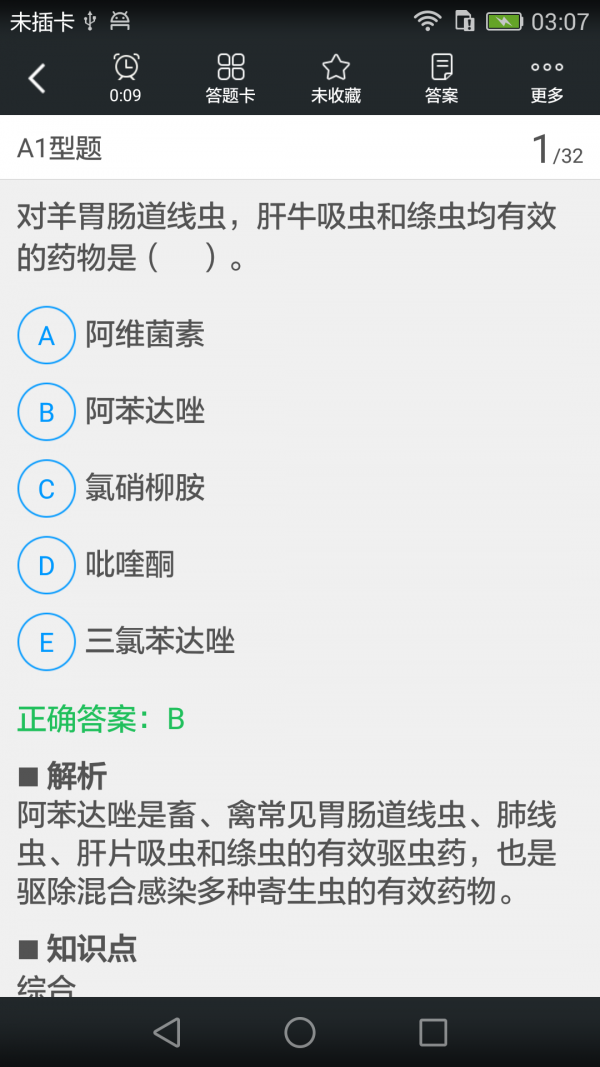Tap the 答案 answer button
Viewport: 600px width, 1067px height.
coord(441,78)
